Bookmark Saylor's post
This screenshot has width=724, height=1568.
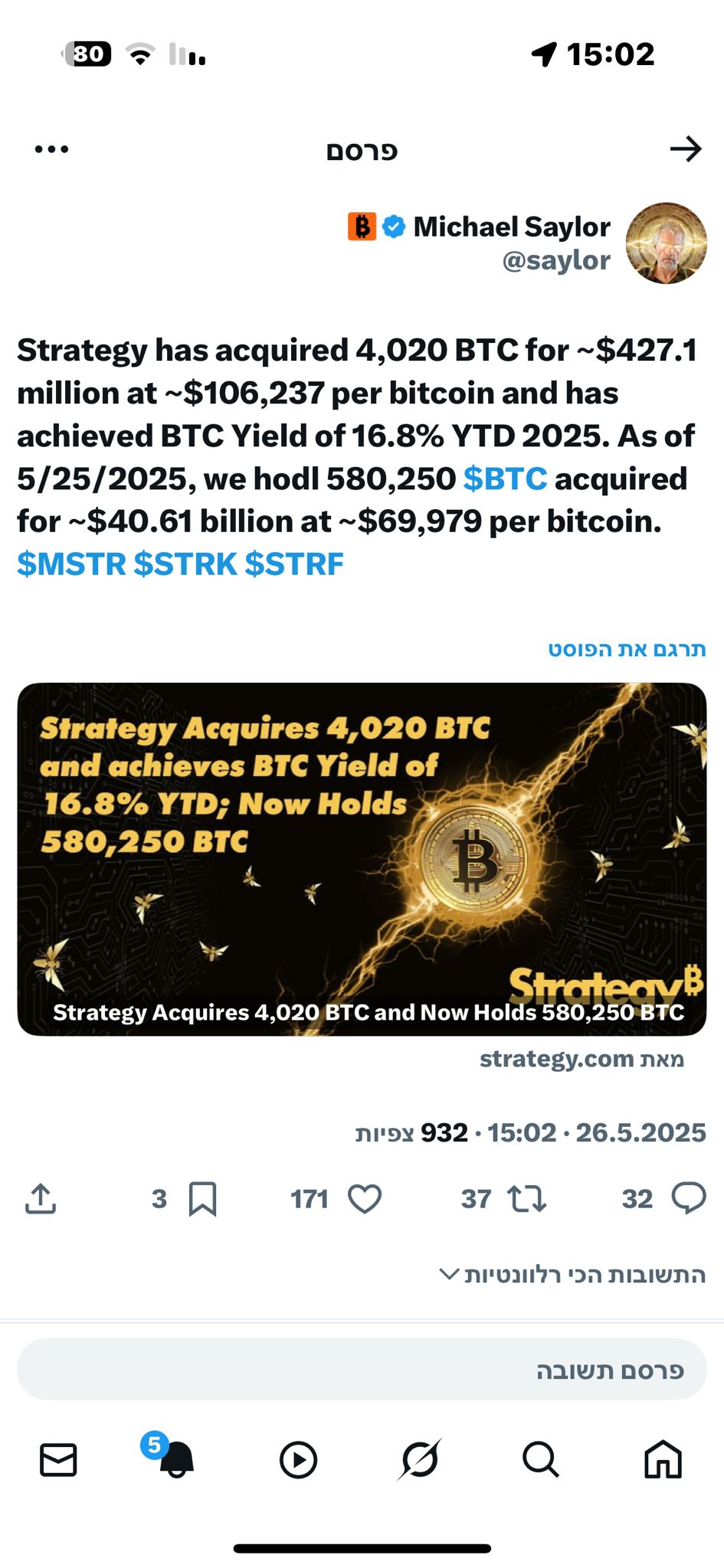[x=202, y=1199]
